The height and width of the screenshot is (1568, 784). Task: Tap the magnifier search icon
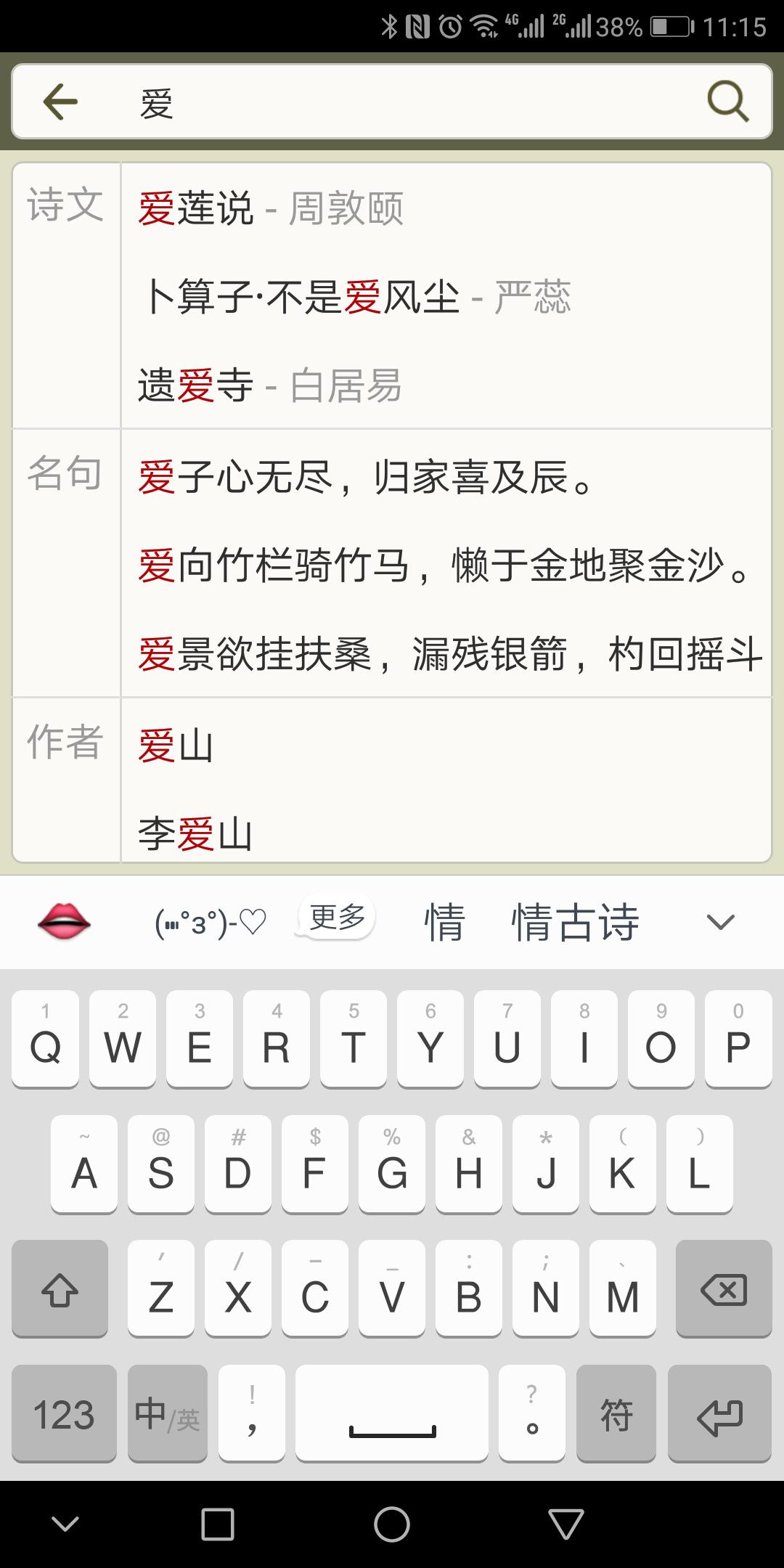click(727, 101)
